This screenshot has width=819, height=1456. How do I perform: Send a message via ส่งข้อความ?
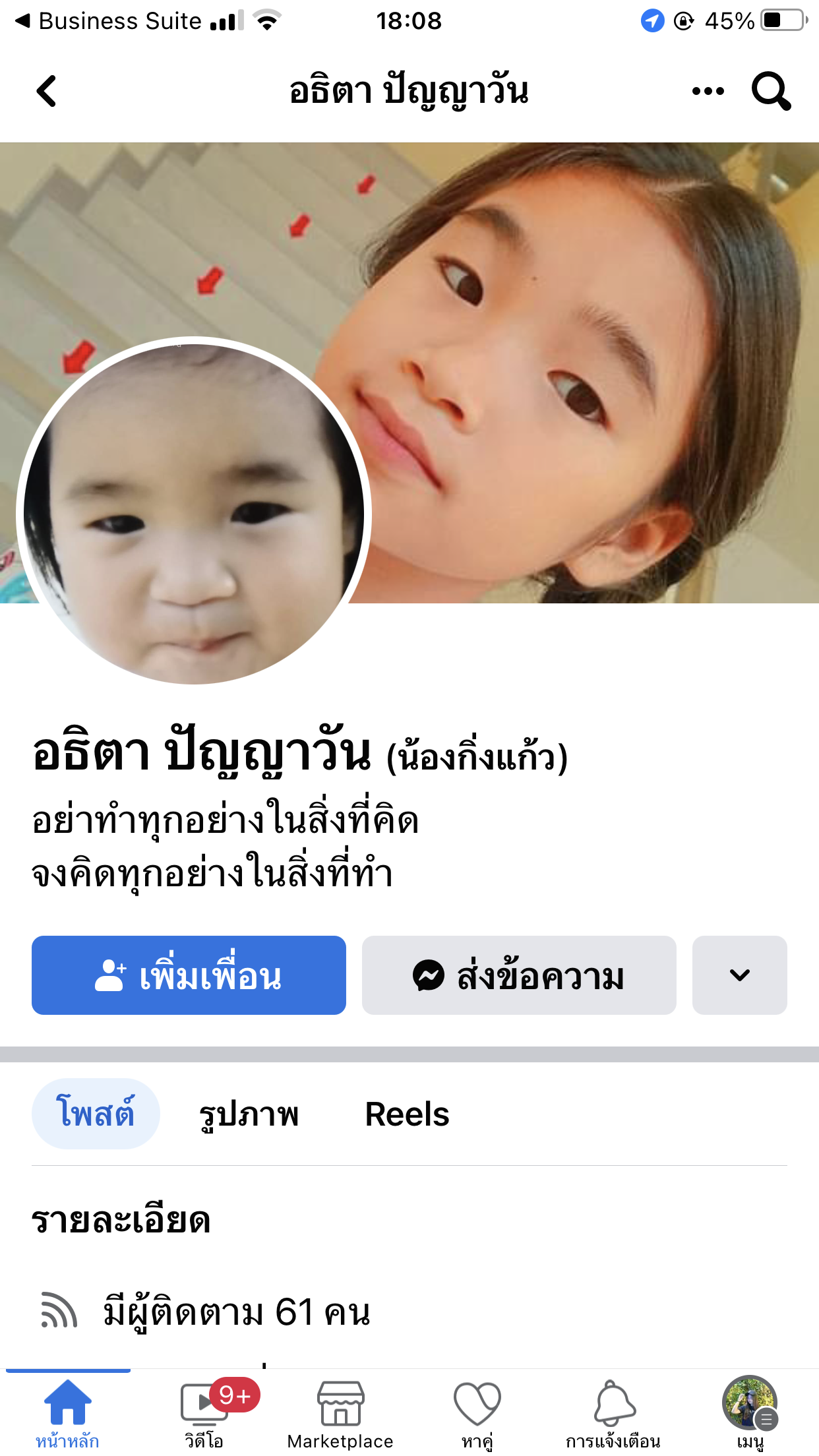[x=519, y=975]
